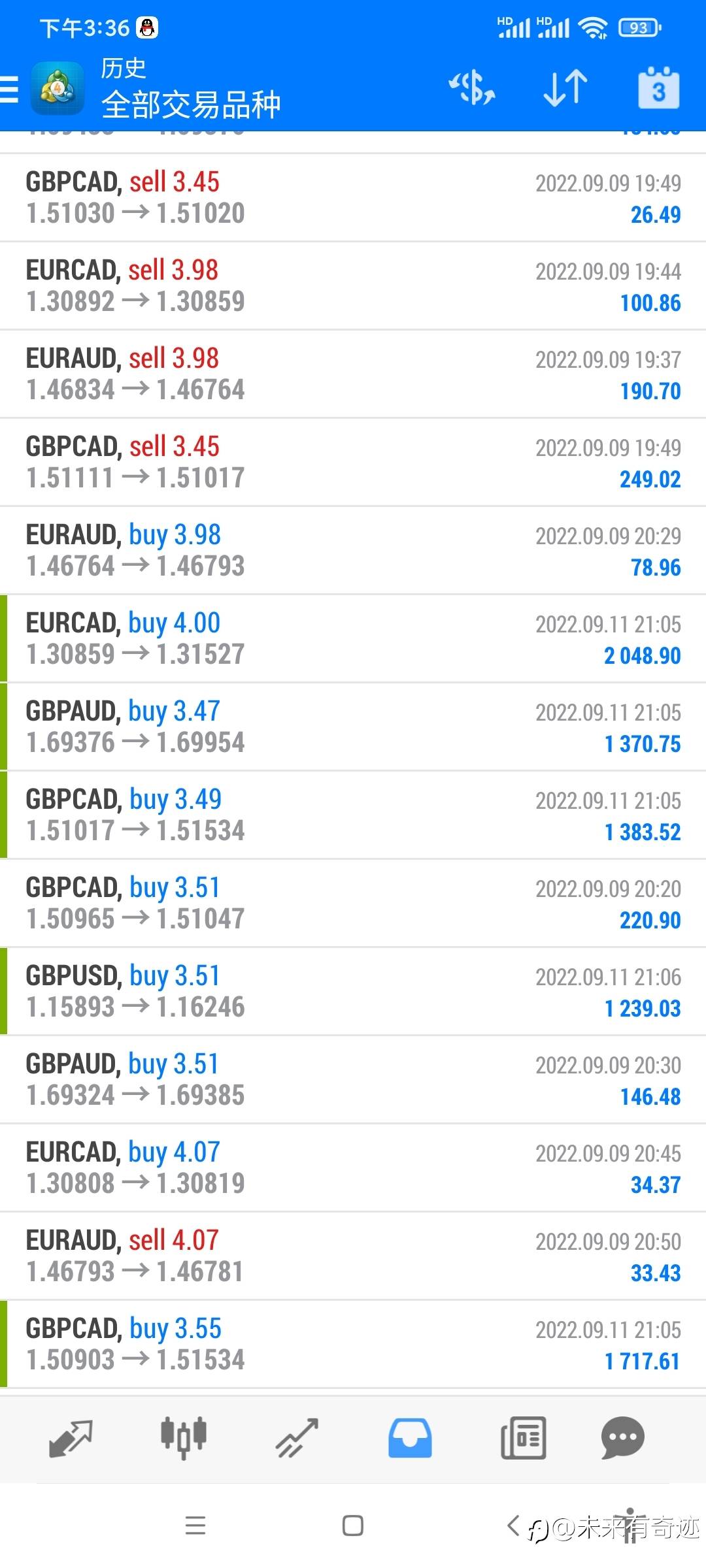Open the hamburger drawer menu
The image size is (706, 1568).
point(10,89)
